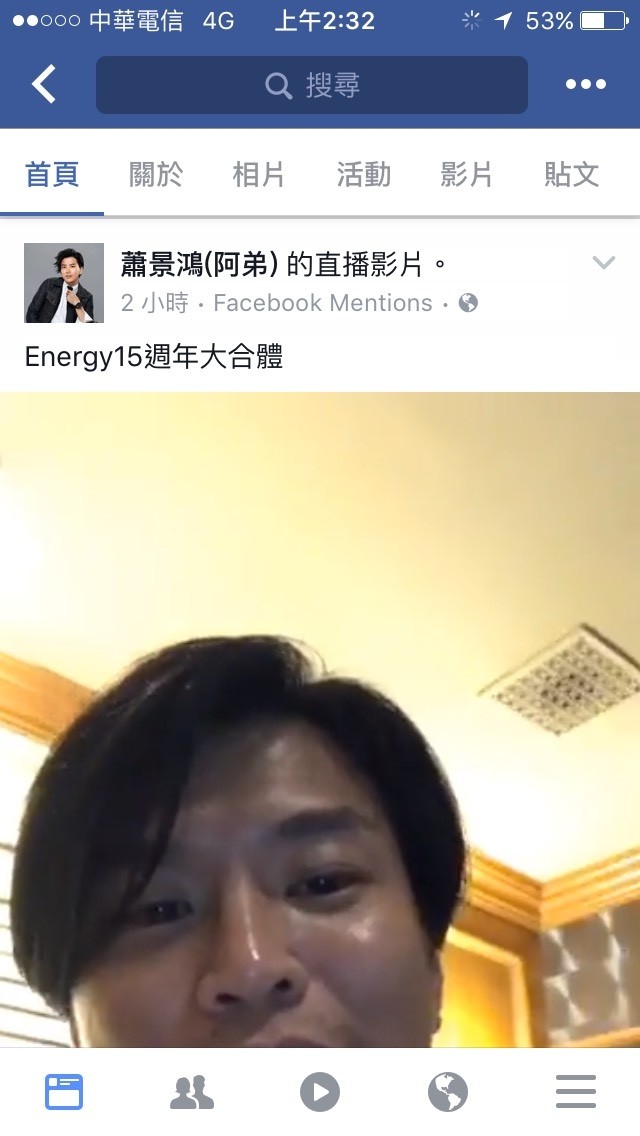Viewport: 640px width, 1136px height.
Task: Switch to the 貼文 tab
Action: click(x=572, y=175)
